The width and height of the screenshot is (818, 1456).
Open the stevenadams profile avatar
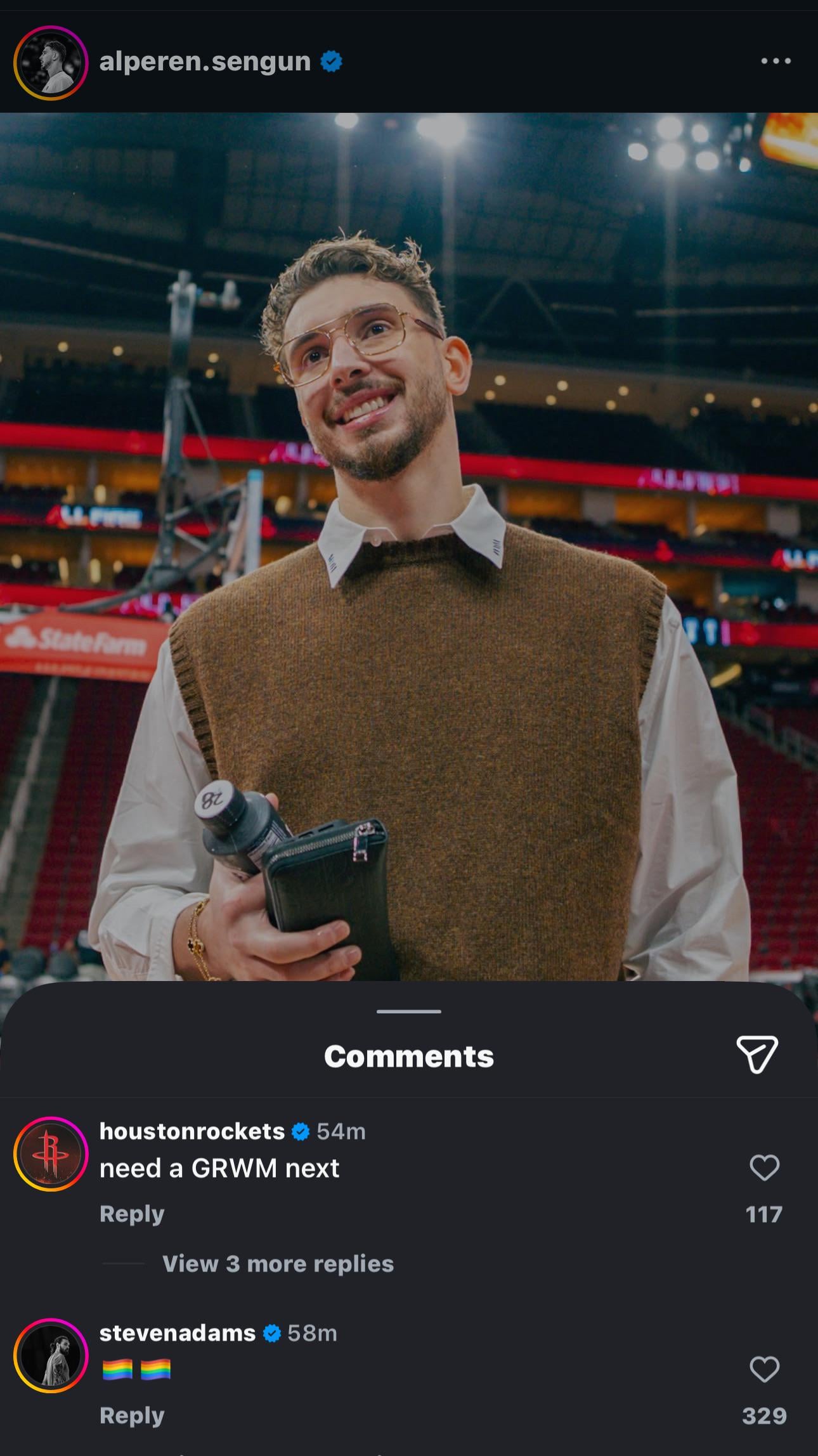click(x=51, y=1356)
